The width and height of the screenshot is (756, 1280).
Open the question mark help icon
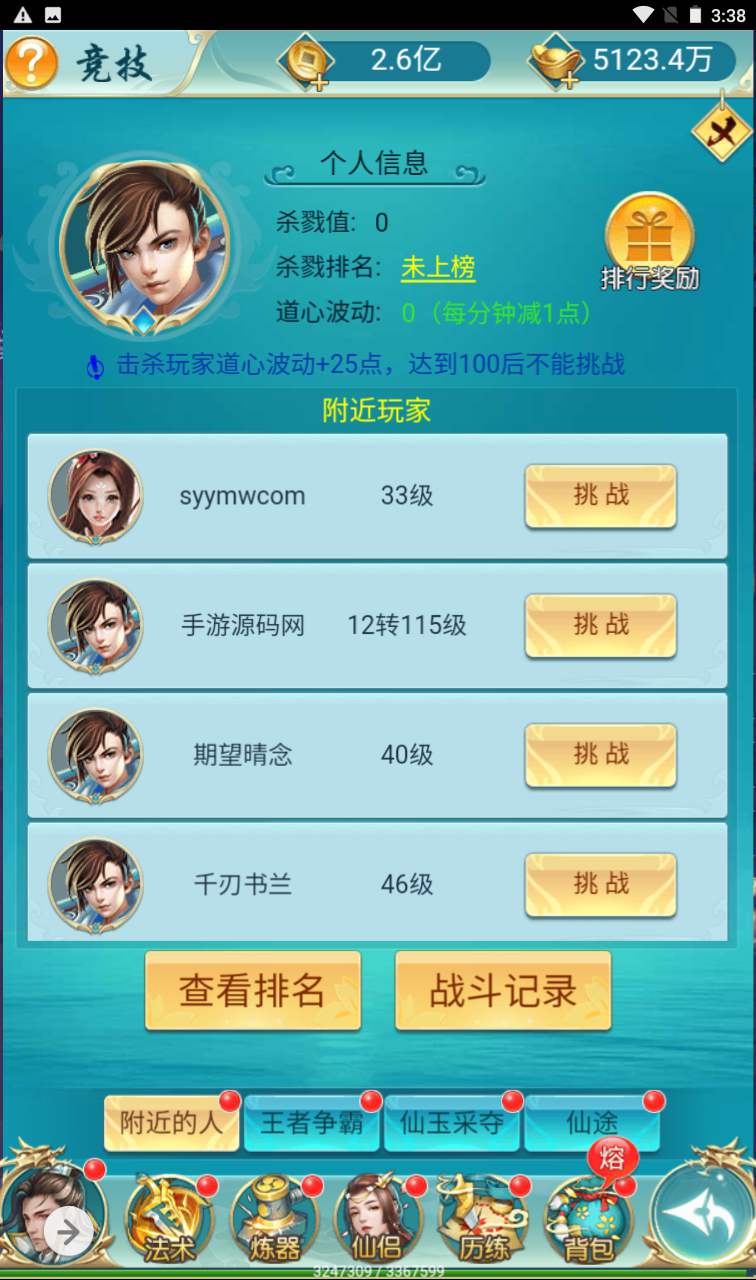click(x=32, y=63)
